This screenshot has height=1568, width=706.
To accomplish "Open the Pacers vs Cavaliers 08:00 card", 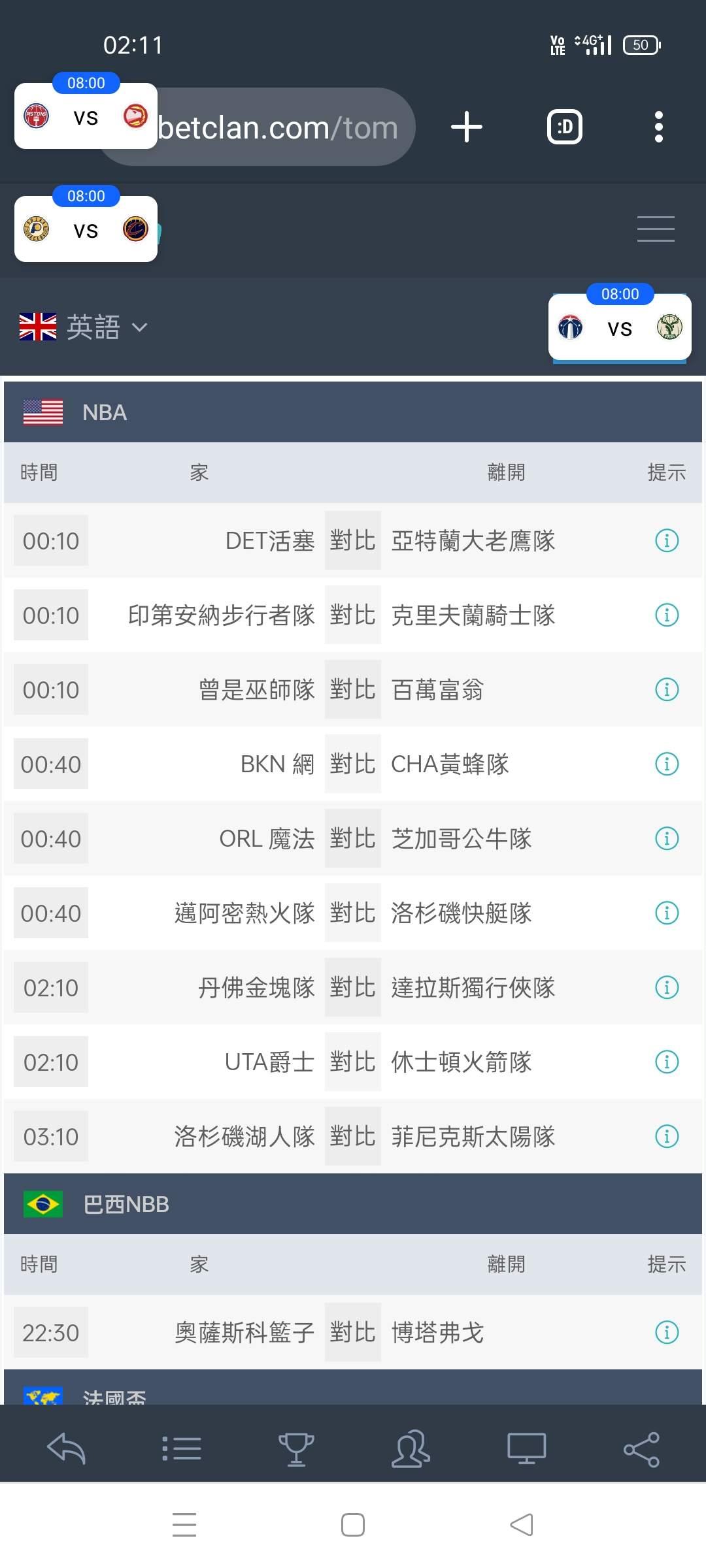I will pyautogui.click(x=86, y=229).
